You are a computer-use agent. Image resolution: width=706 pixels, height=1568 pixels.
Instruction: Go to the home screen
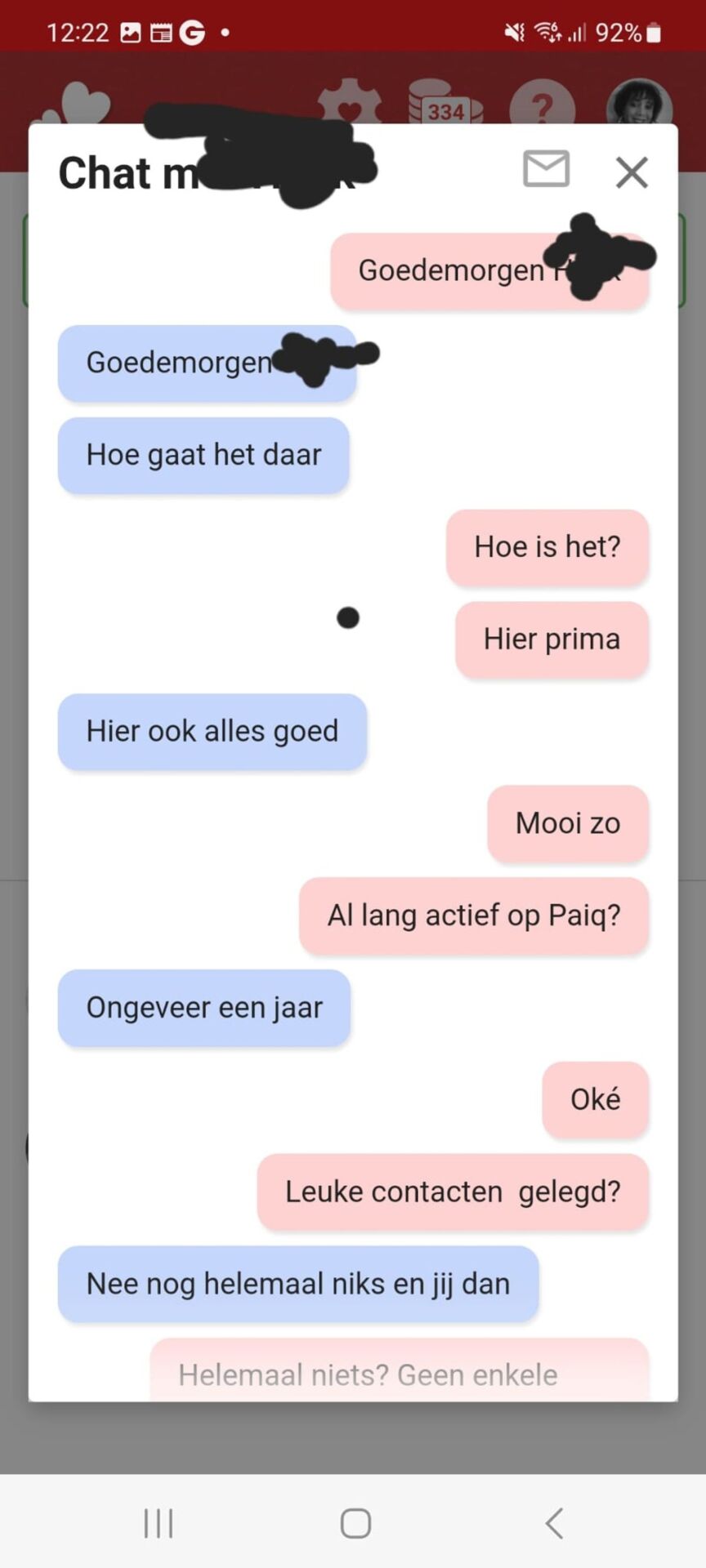[355, 1523]
